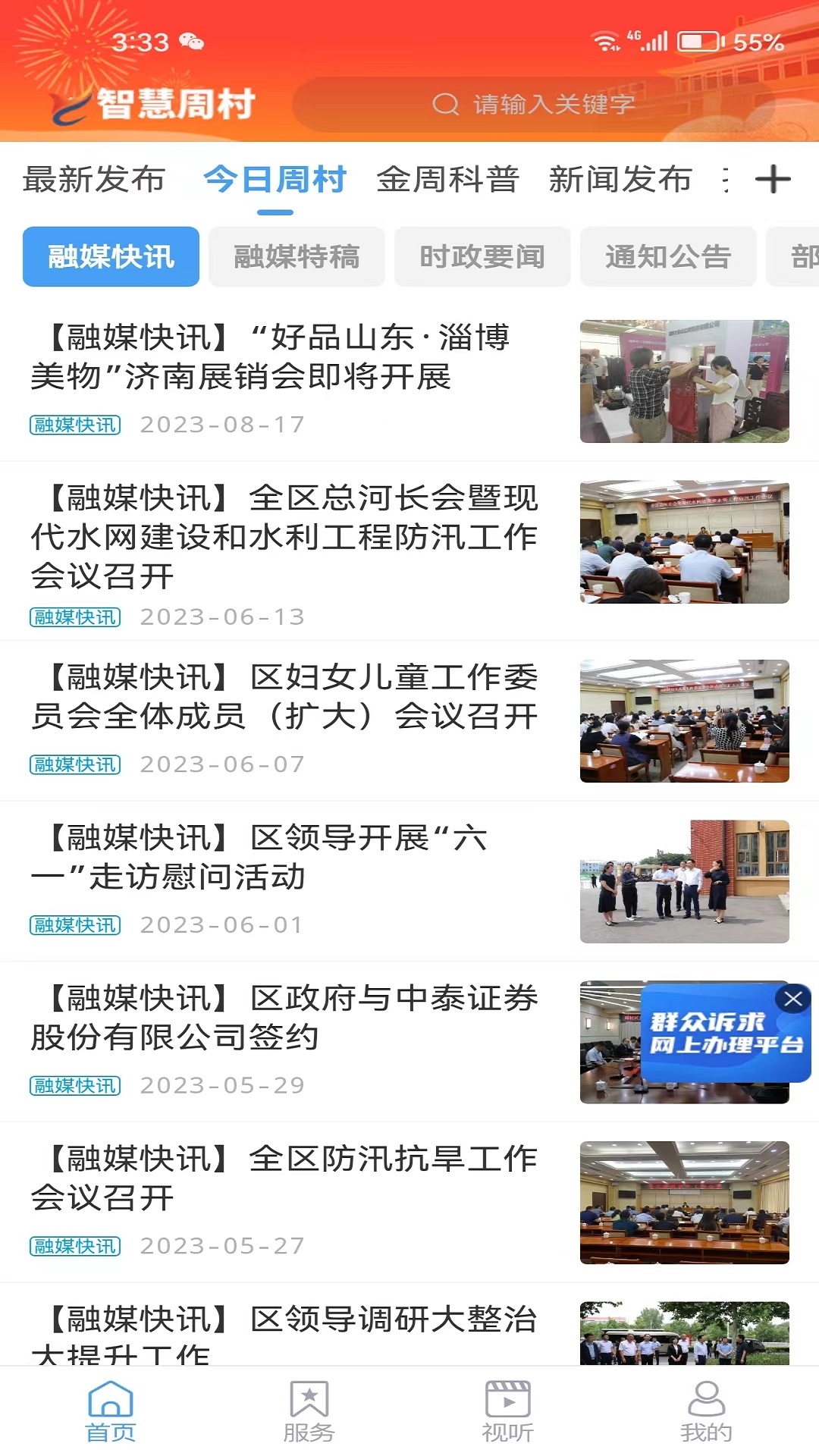Go to the 服务 tab
This screenshot has width=819, height=1456.
[x=309, y=1411]
